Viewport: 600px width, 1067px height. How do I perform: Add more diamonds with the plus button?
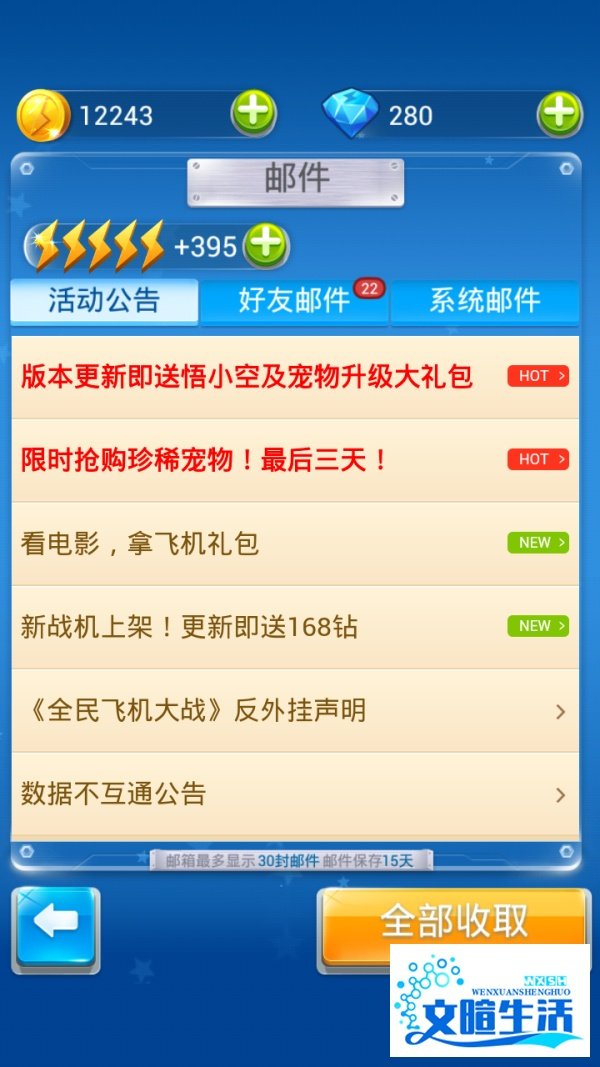tap(559, 114)
